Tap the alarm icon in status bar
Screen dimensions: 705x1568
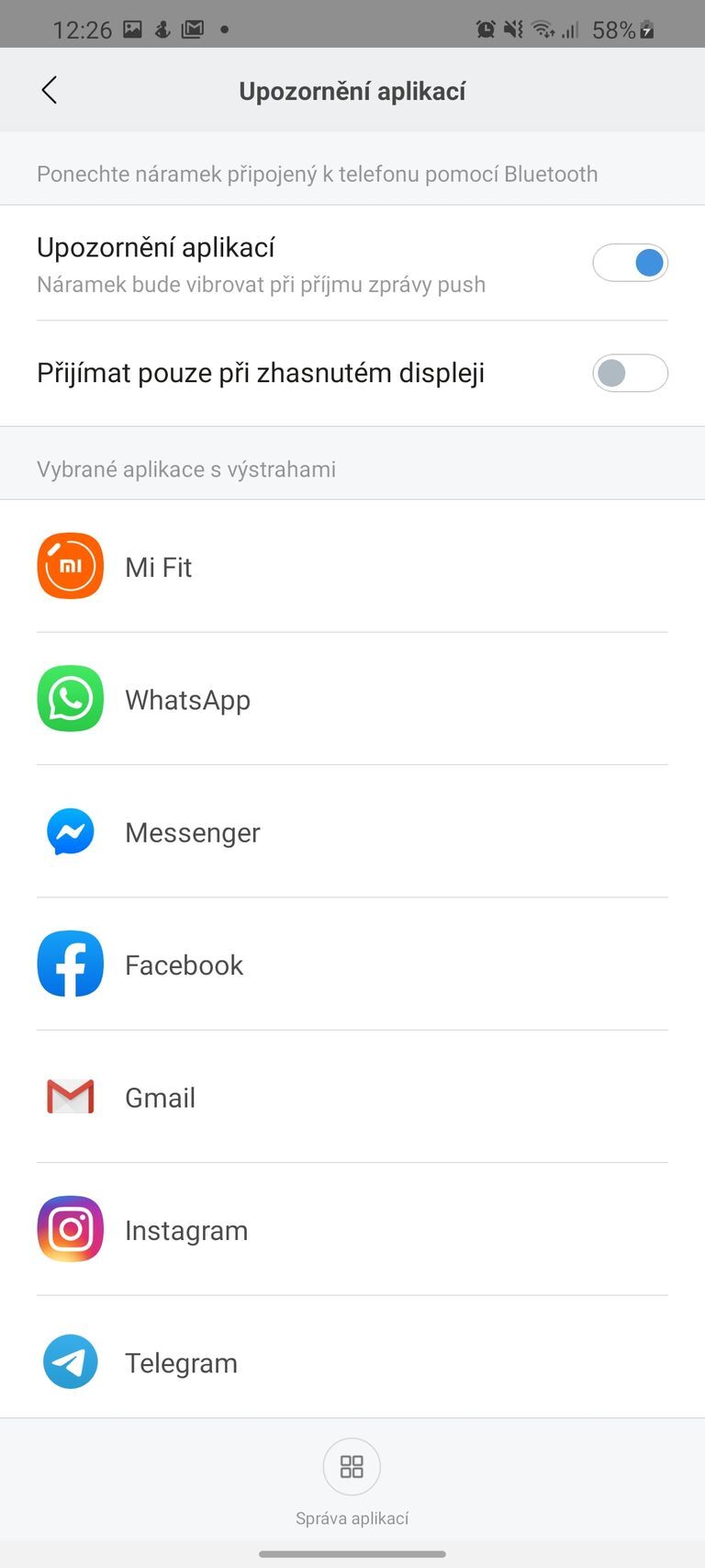[x=485, y=28]
